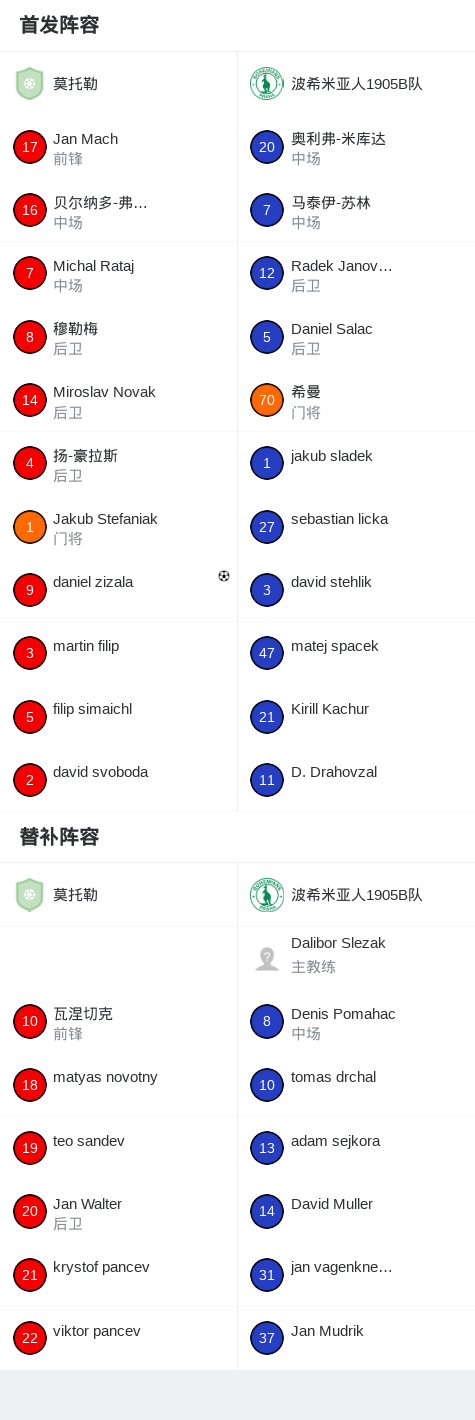Open Miroslav Novak's player page
This screenshot has height=1420, width=475.
[x=118, y=401]
